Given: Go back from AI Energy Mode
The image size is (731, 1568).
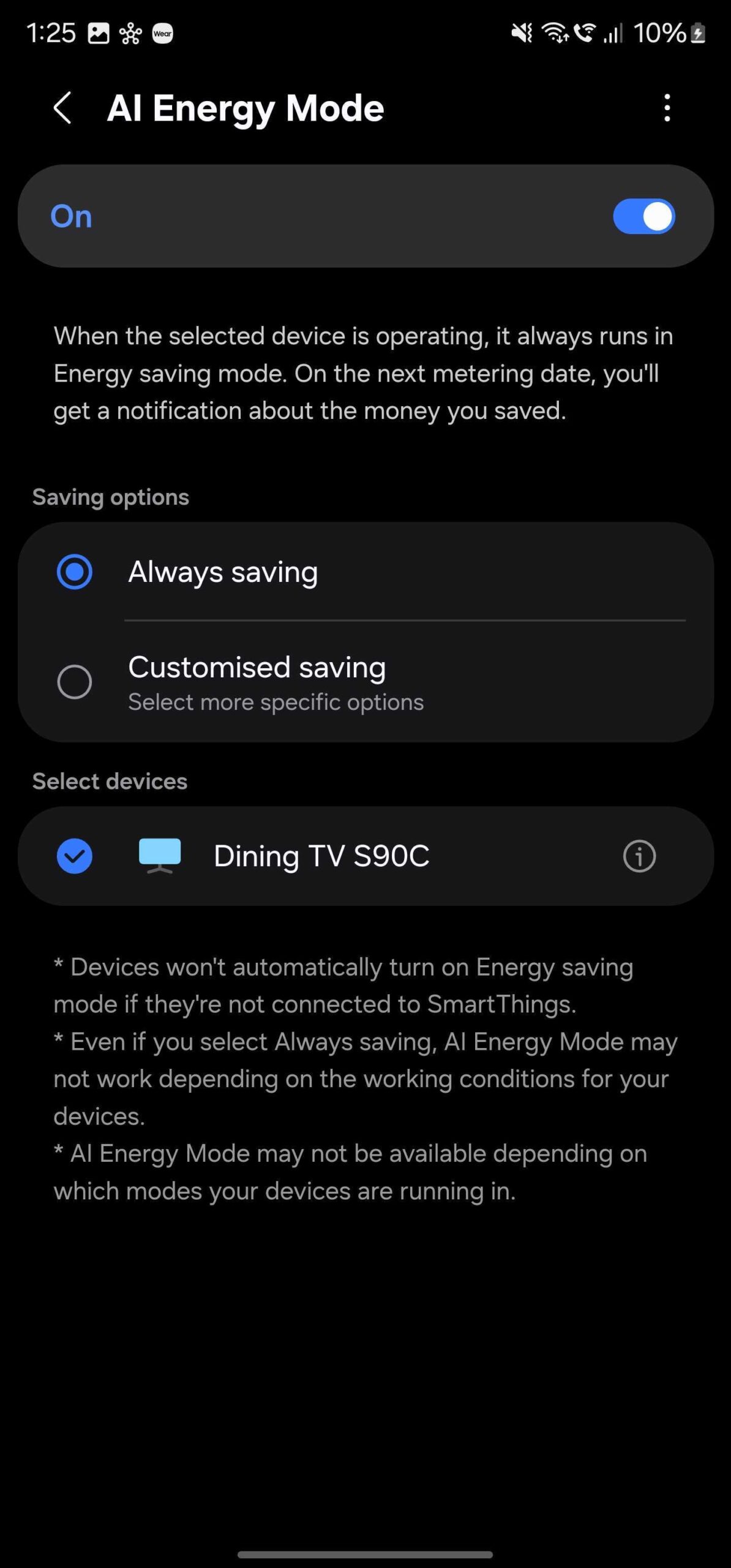Looking at the screenshot, I should (x=62, y=108).
